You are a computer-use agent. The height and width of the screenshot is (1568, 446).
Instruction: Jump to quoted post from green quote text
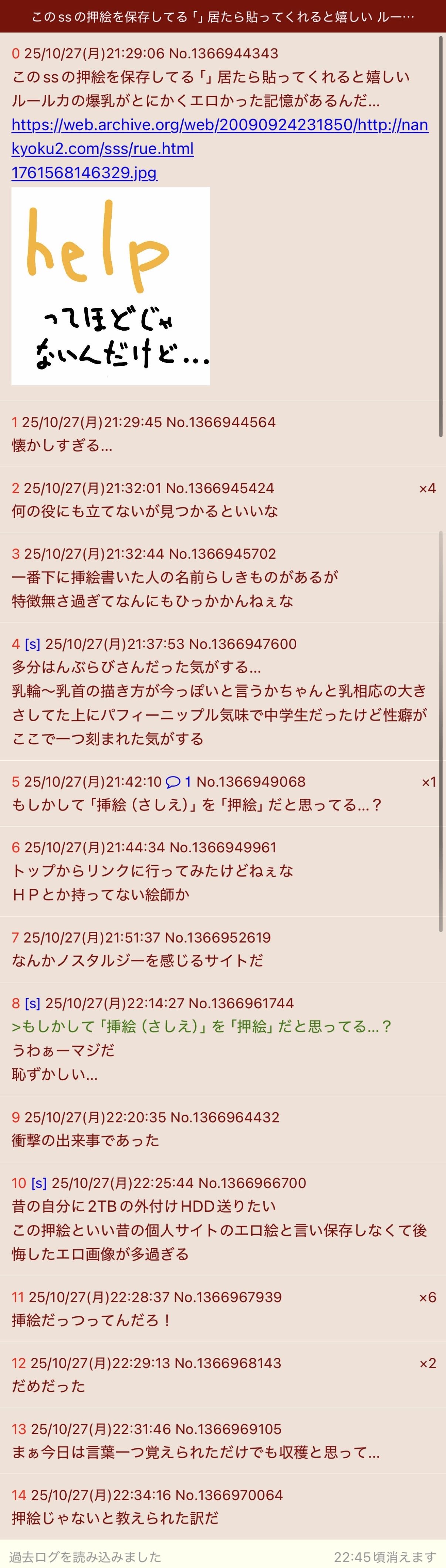201,1027
